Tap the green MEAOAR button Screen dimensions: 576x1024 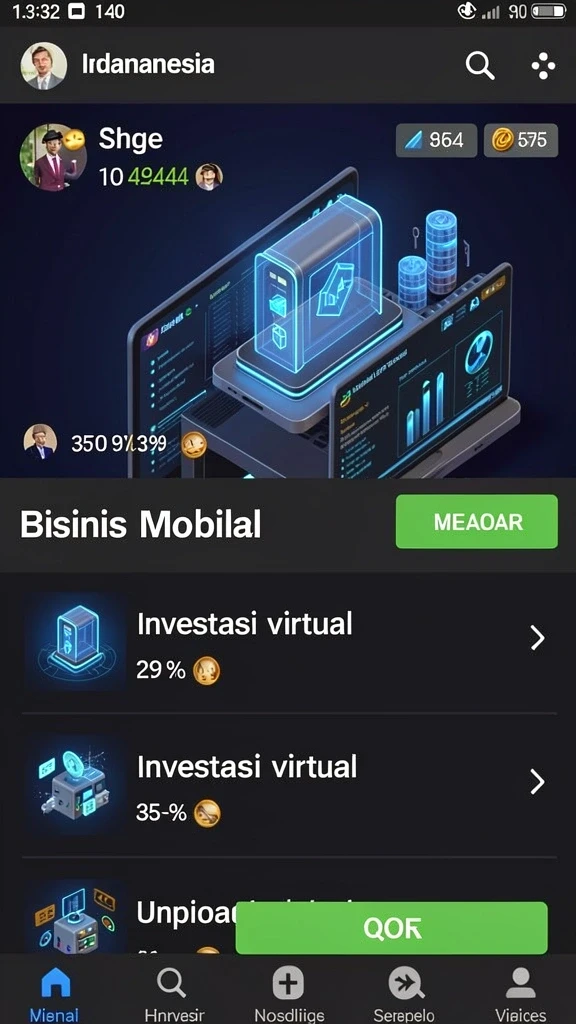(477, 521)
